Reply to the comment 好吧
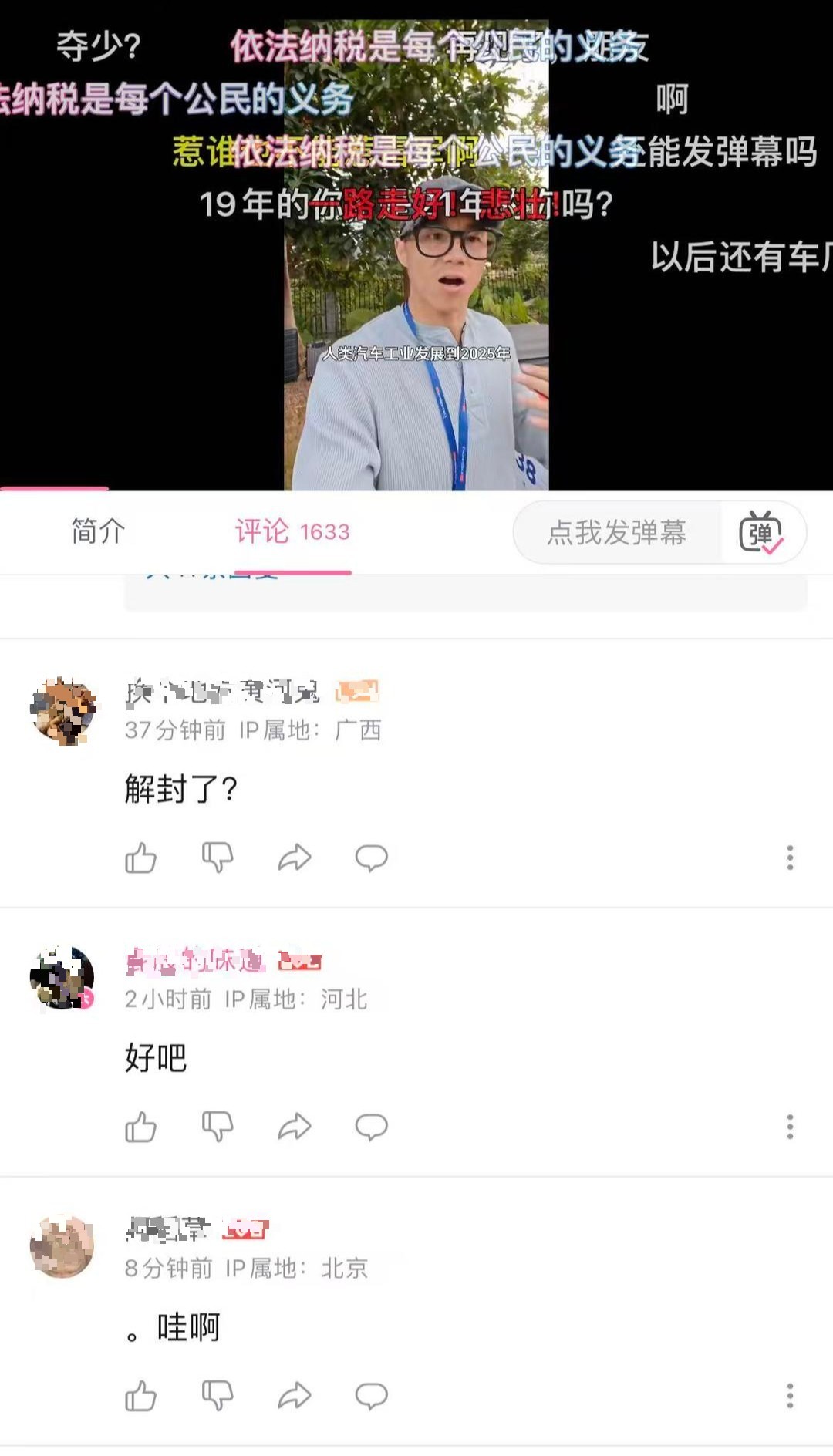833x1456 pixels. pos(371,1127)
